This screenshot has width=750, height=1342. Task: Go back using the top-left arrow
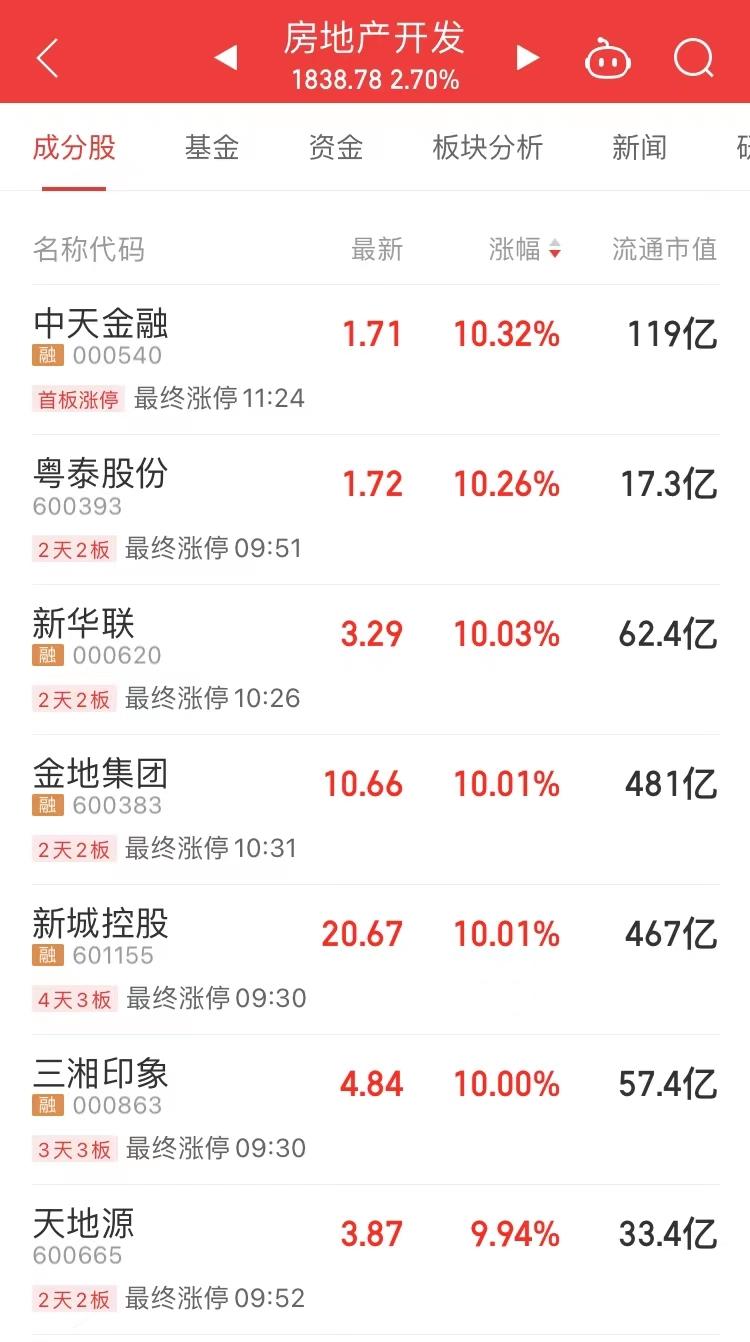47,58
